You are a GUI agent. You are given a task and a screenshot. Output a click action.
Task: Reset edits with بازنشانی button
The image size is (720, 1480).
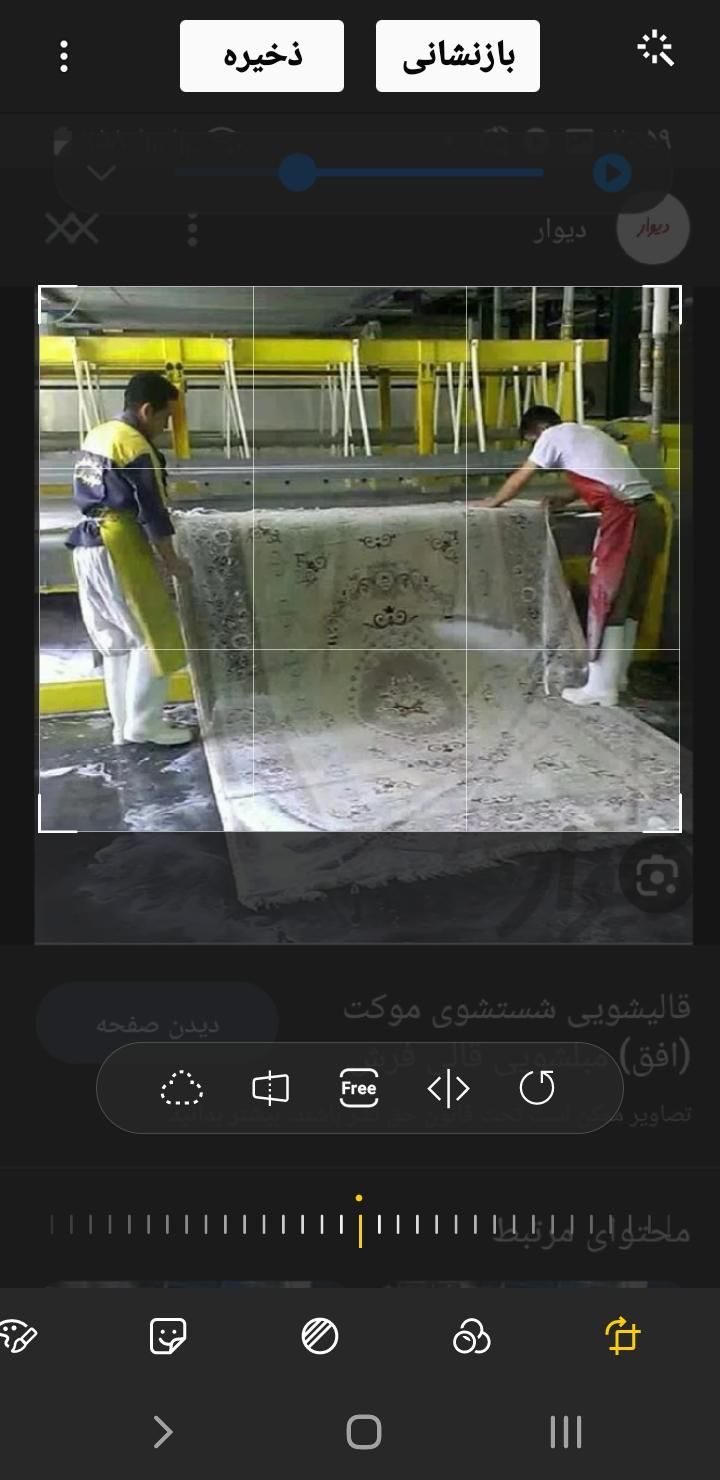click(458, 56)
